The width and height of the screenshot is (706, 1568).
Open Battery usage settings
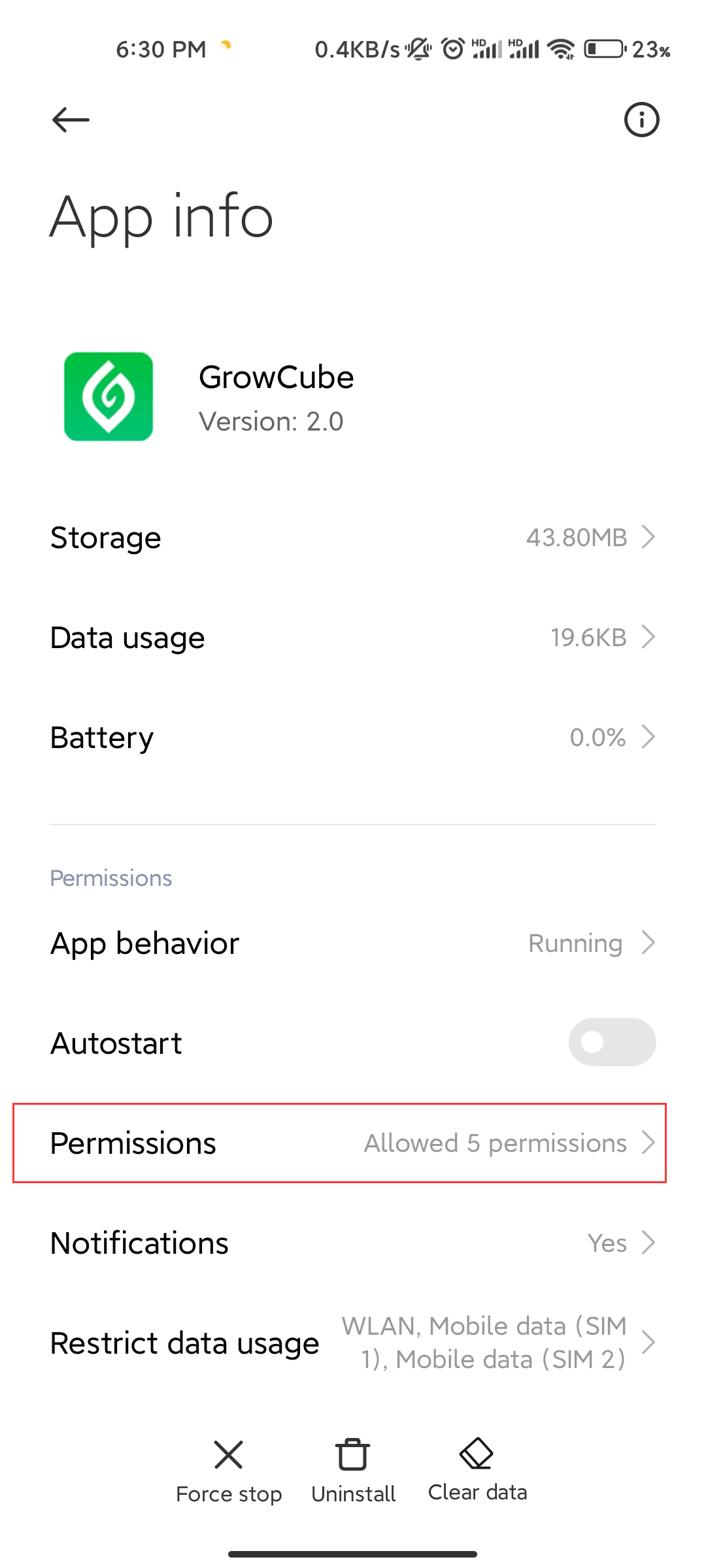[x=353, y=738]
